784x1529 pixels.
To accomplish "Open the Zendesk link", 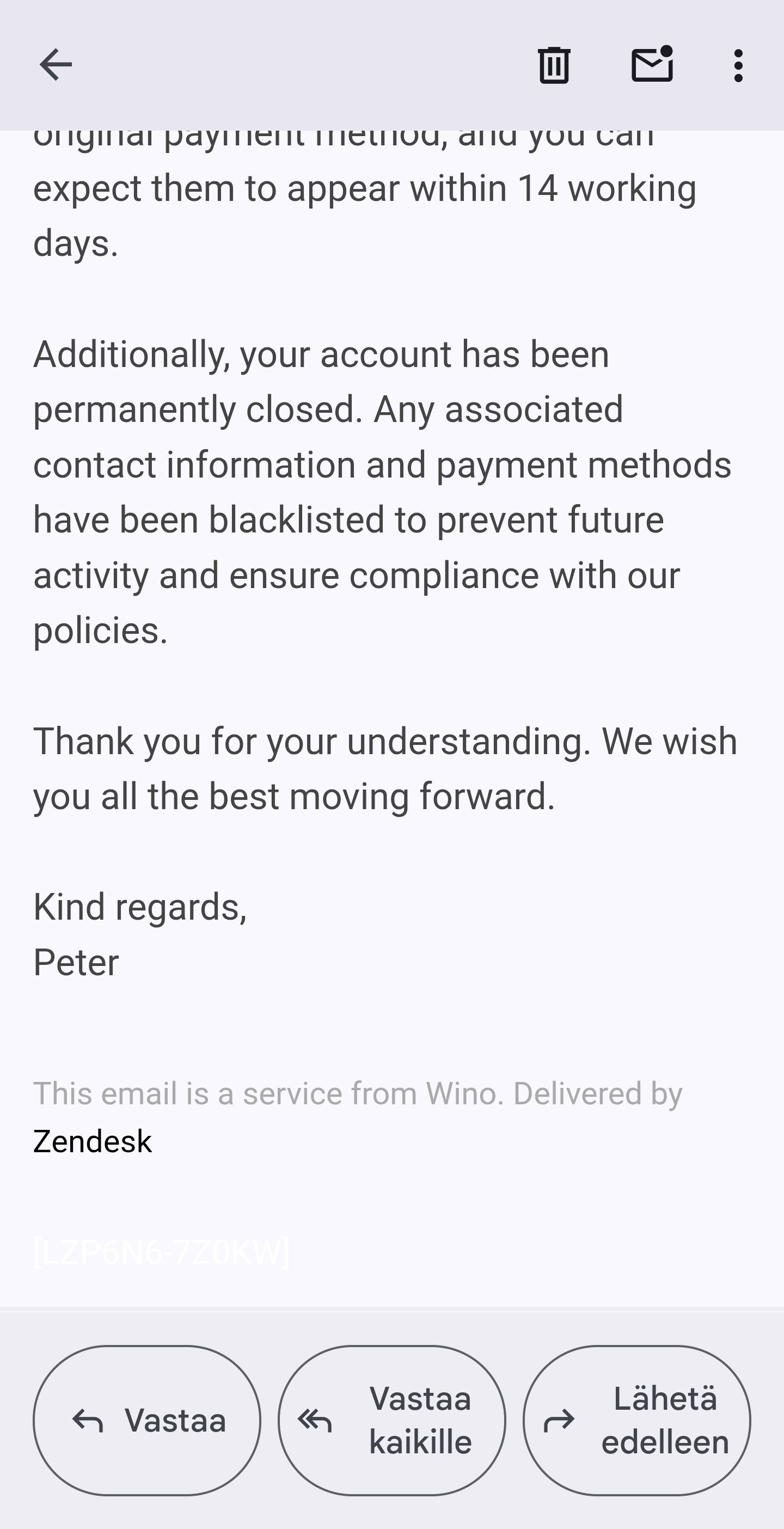I will coord(93,1141).
